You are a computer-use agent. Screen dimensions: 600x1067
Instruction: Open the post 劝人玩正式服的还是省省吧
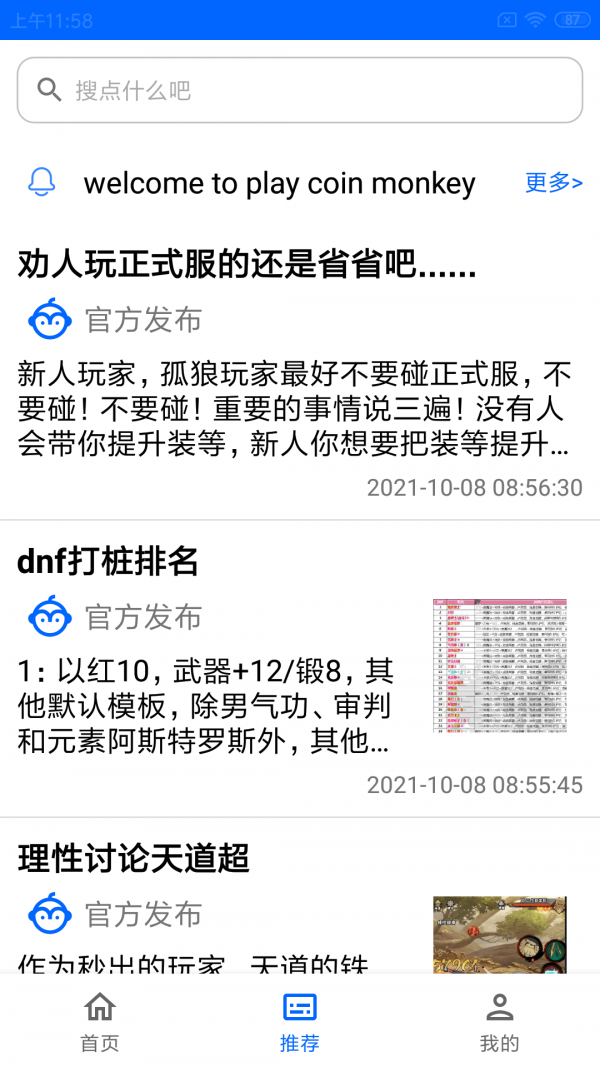coord(246,266)
